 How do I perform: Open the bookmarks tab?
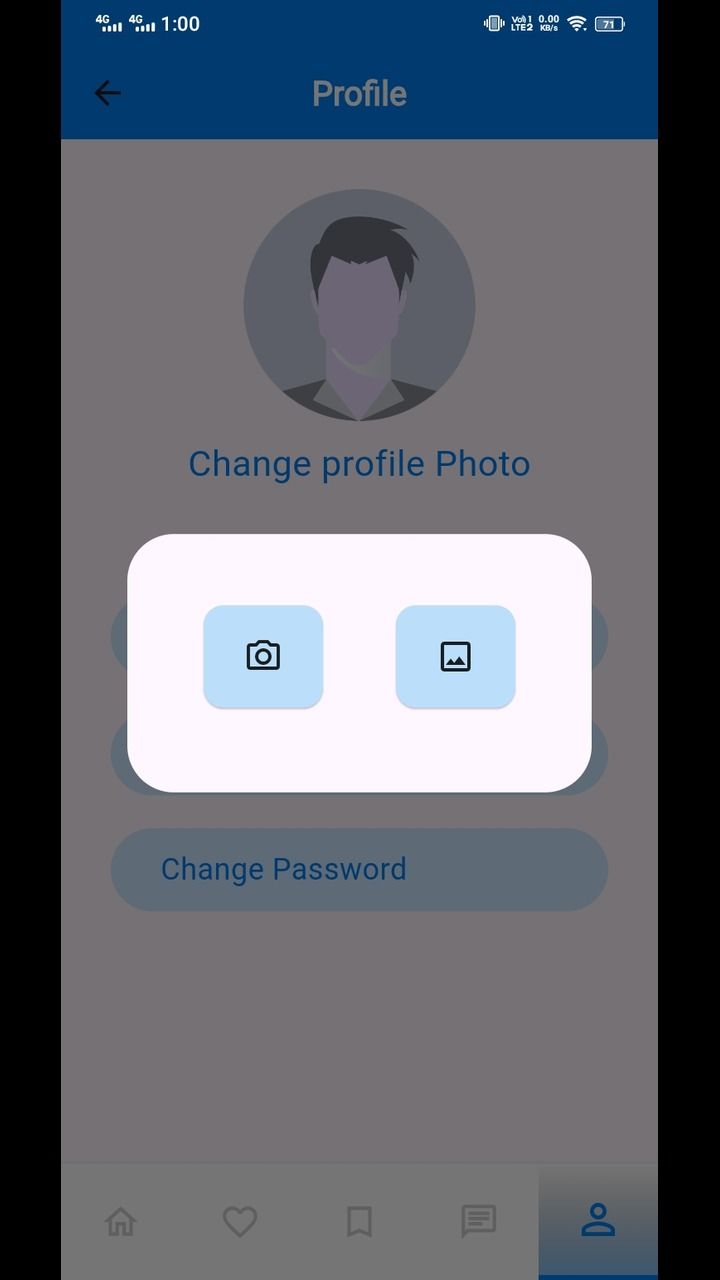click(359, 1221)
